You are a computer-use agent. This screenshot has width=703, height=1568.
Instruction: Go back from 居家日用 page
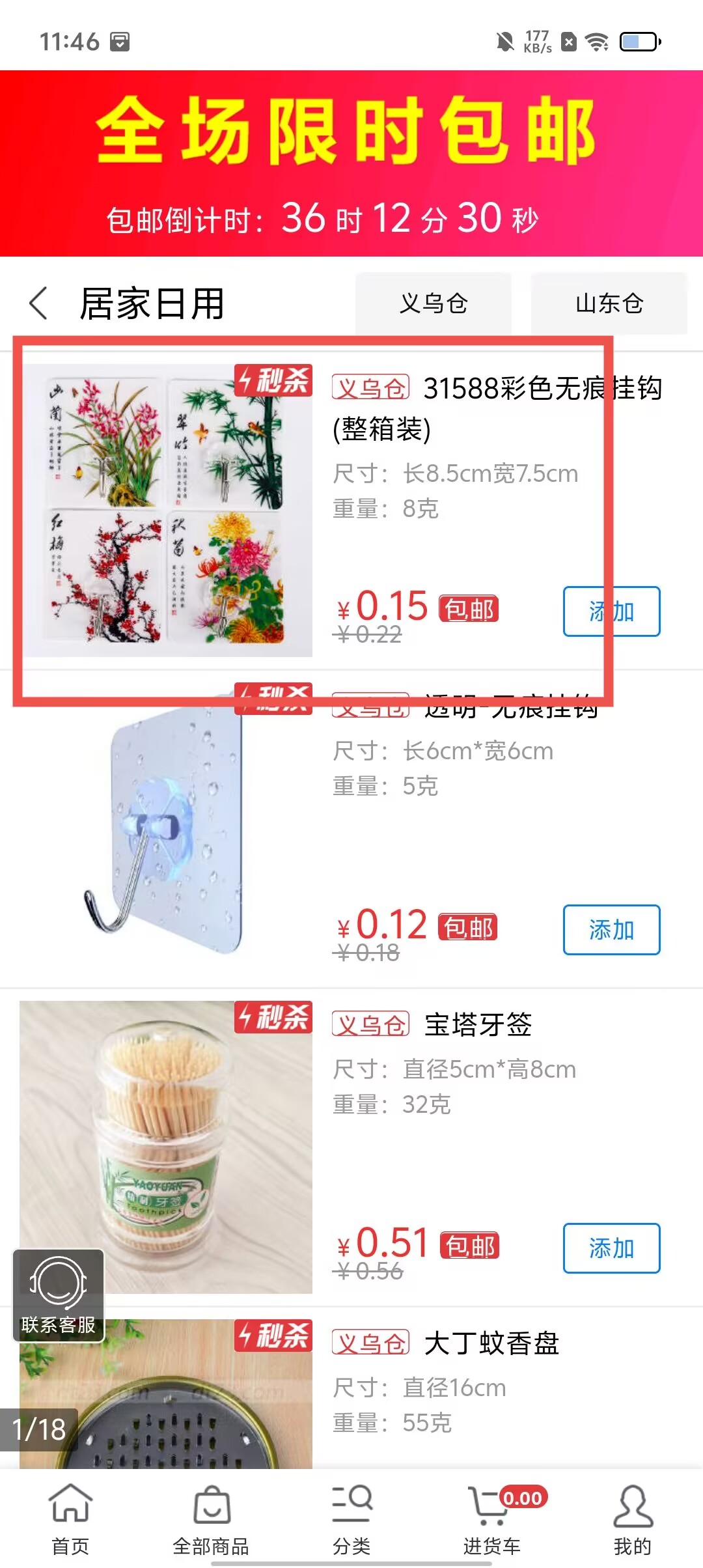39,303
